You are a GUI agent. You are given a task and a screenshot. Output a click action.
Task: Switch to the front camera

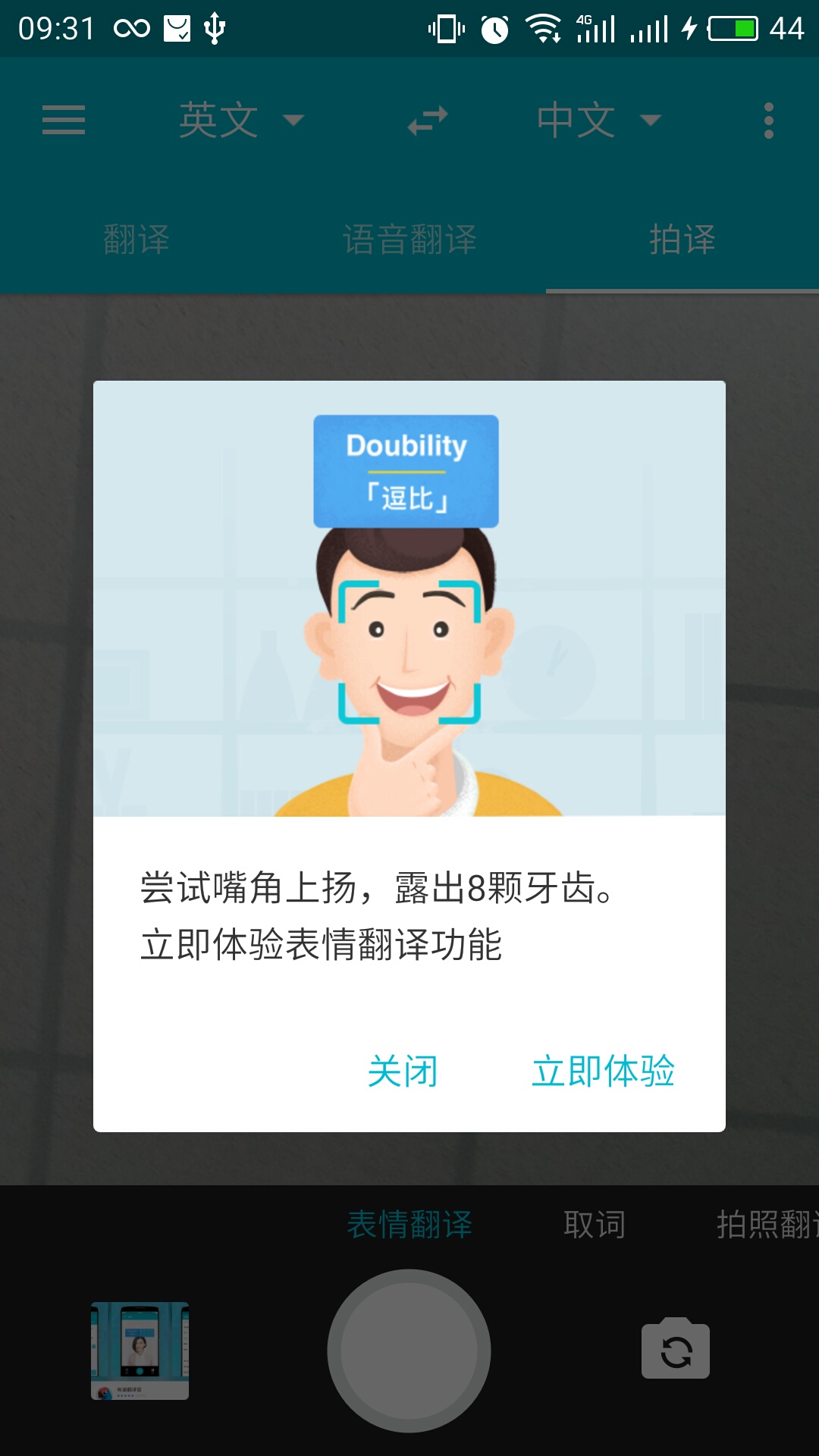point(676,1350)
